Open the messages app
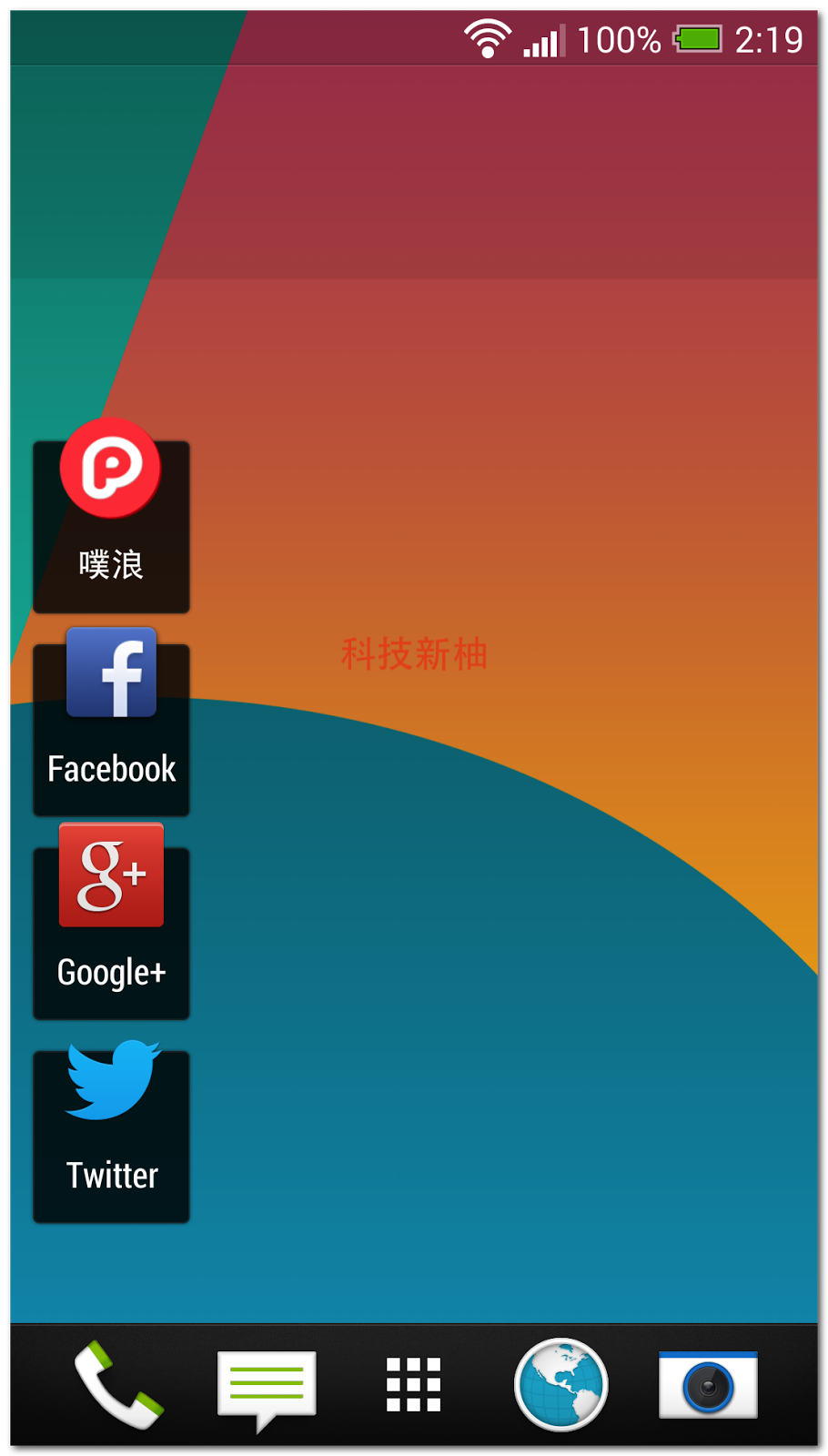 [266, 1386]
